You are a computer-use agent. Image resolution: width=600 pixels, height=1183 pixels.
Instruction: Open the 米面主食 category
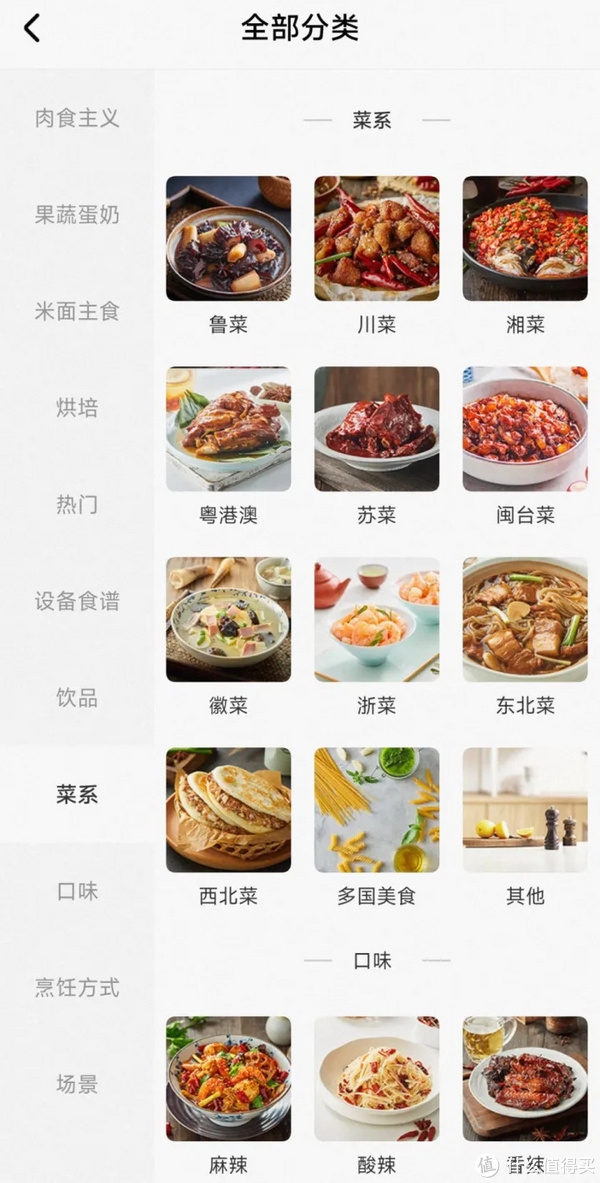point(77,311)
